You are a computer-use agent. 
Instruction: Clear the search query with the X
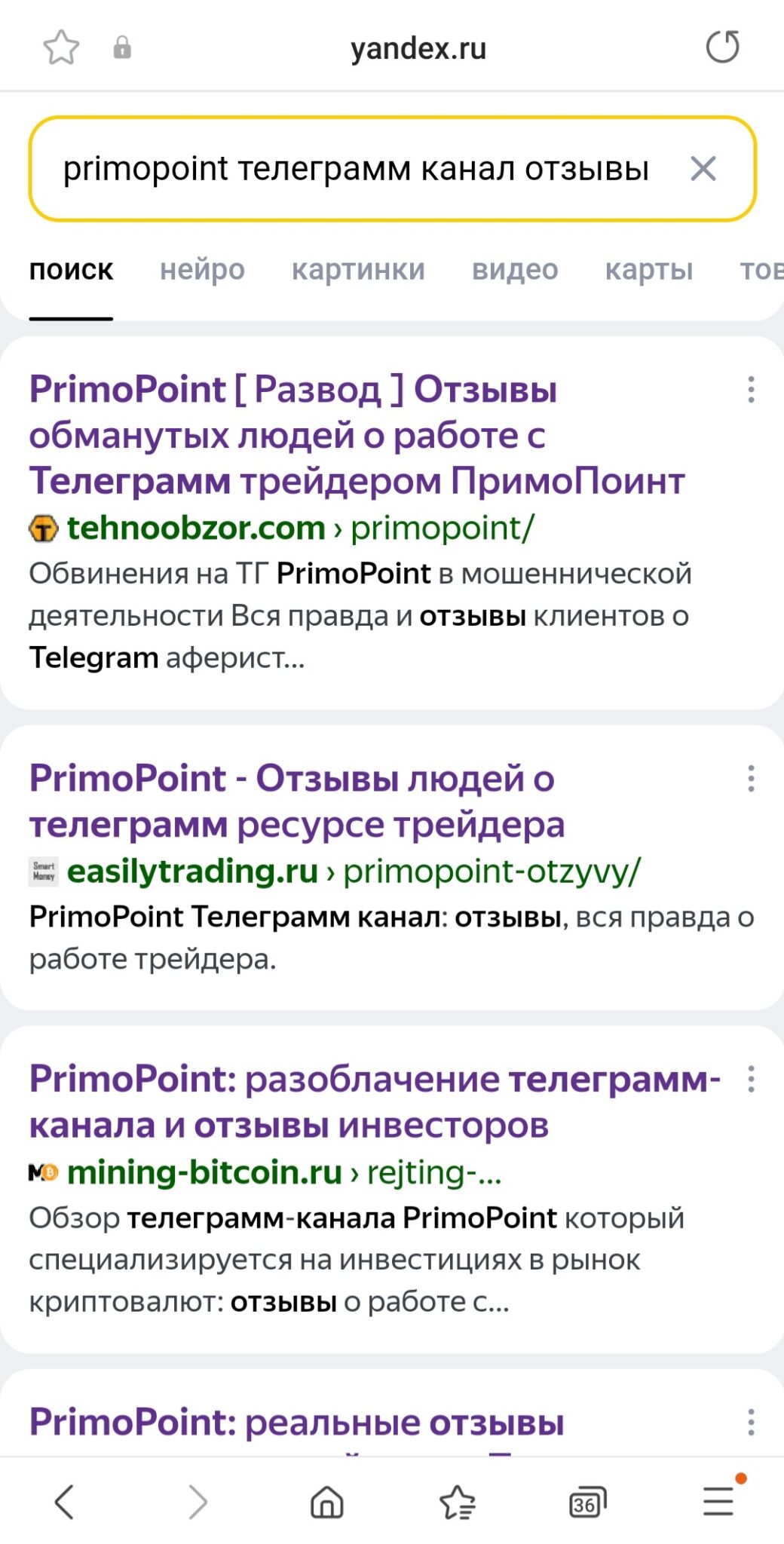coord(703,169)
